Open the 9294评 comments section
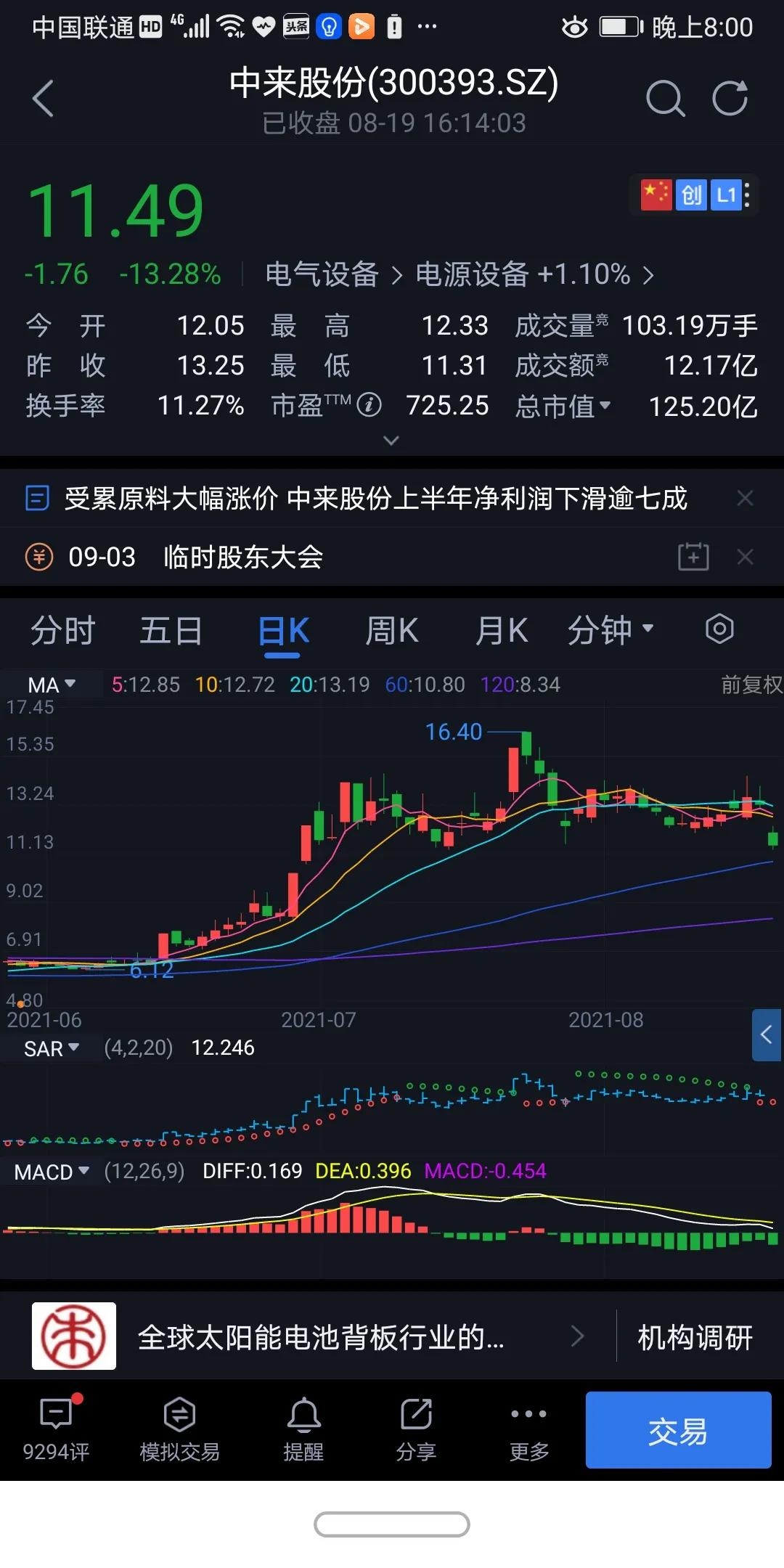 (58, 1426)
